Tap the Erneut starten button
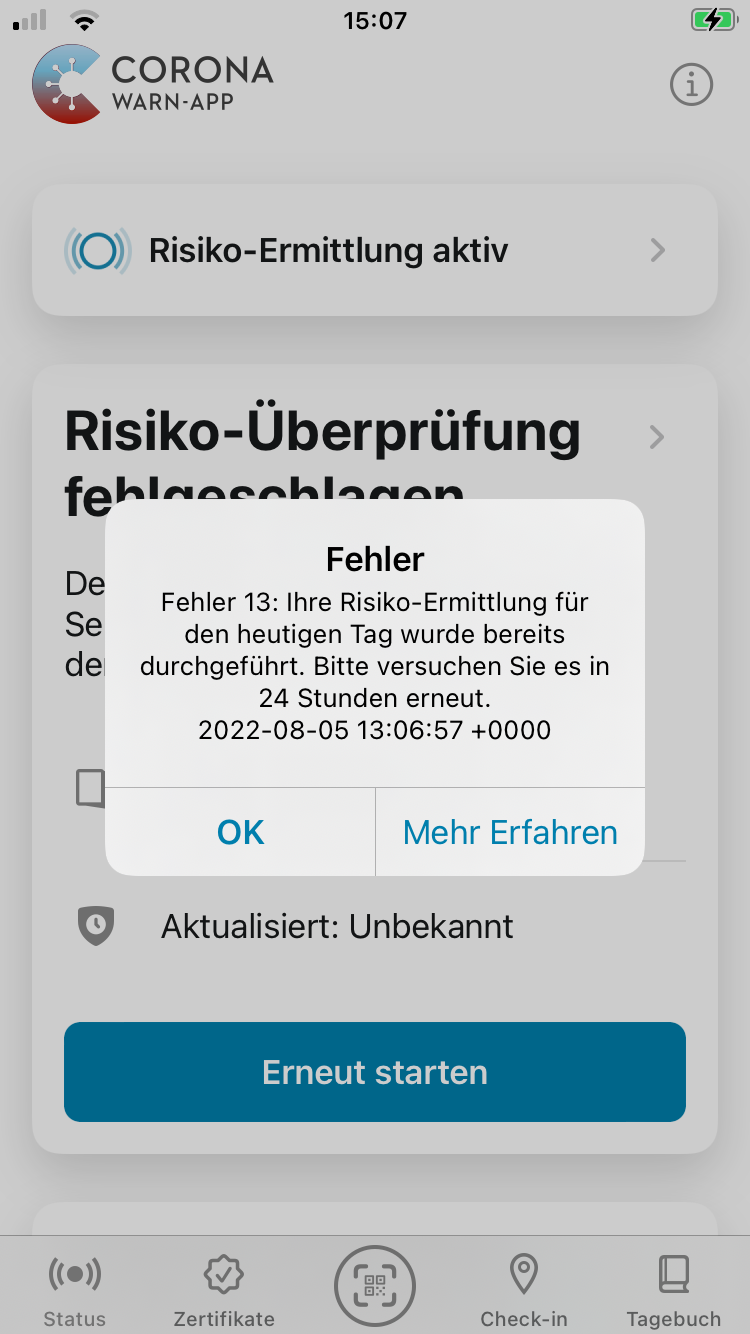This screenshot has width=750, height=1334. (375, 1072)
